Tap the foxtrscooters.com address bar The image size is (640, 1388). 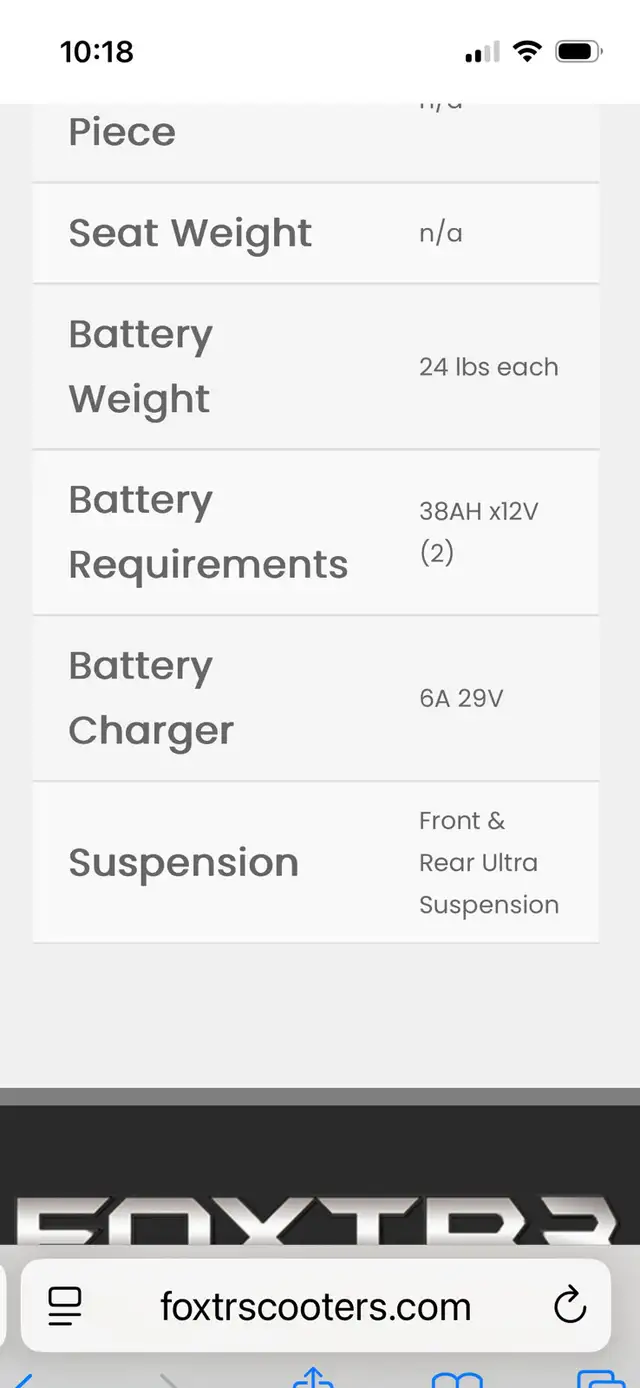point(315,1306)
